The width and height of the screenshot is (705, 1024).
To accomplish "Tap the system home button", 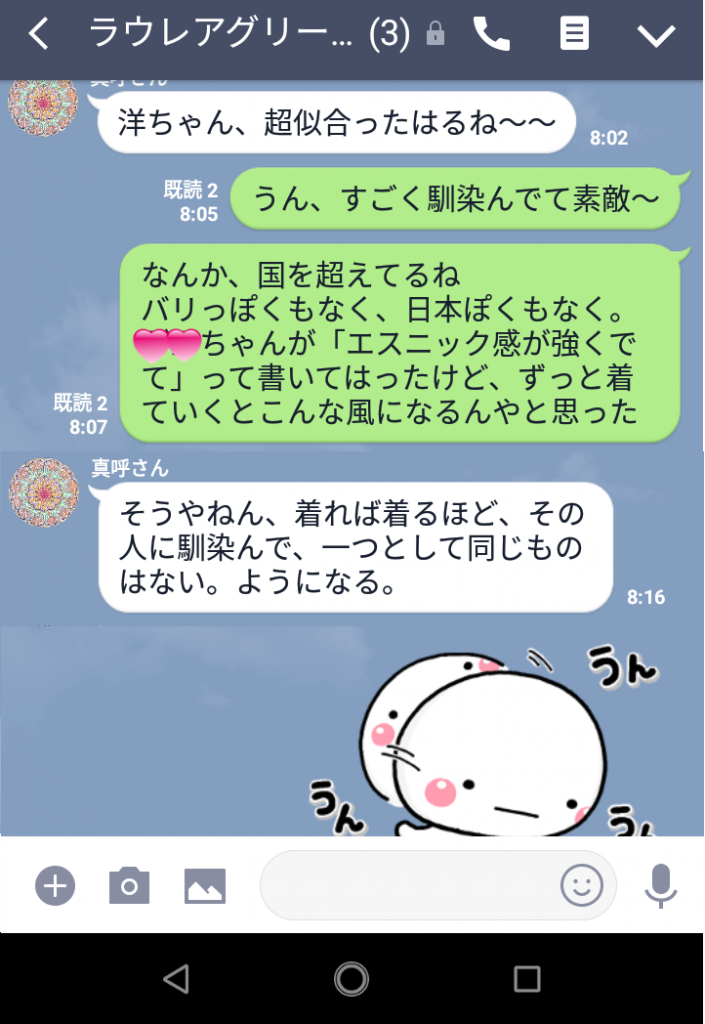I will coord(352,978).
